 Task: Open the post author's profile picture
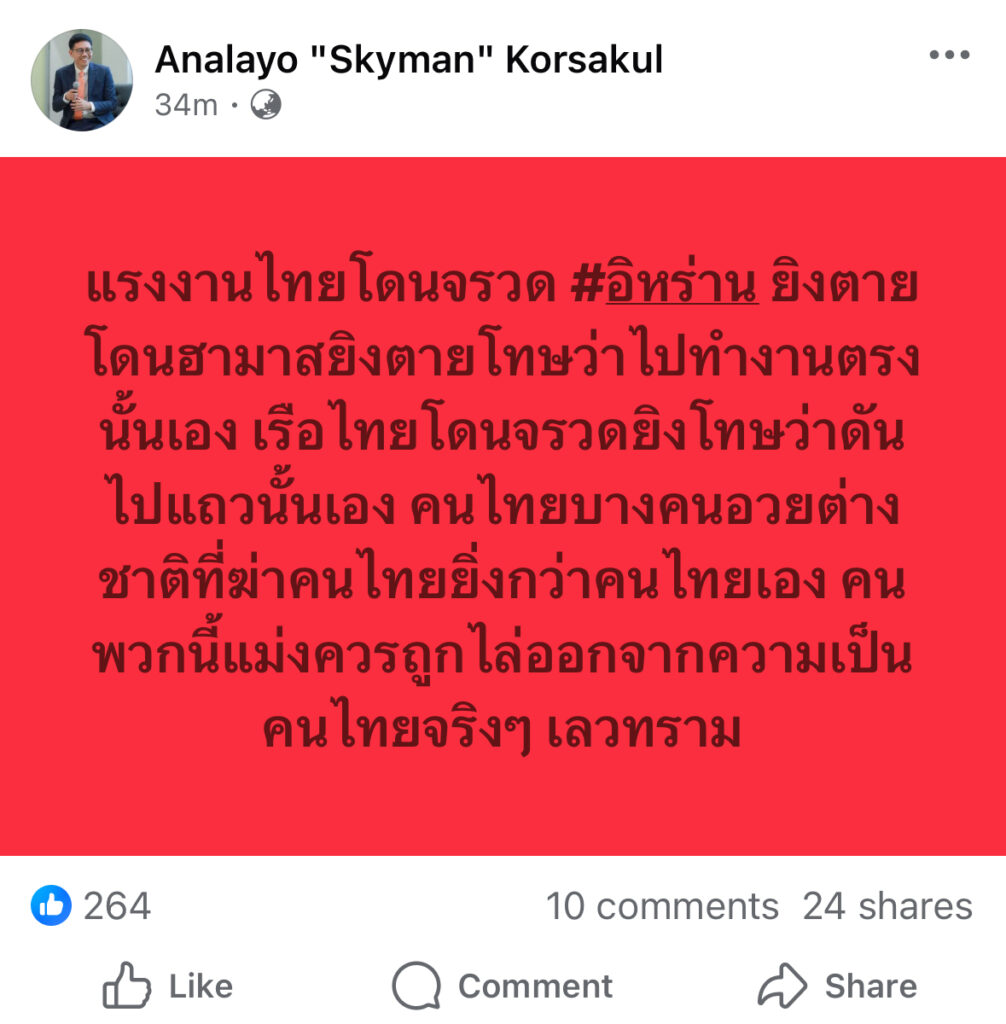click(x=81, y=80)
